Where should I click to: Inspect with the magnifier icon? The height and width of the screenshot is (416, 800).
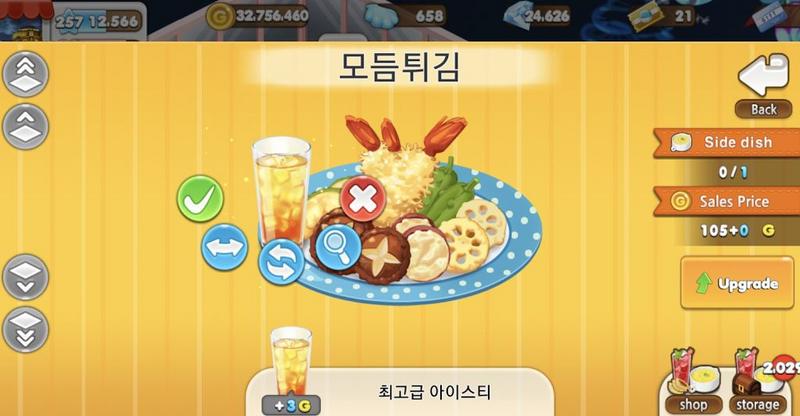[x=337, y=246]
